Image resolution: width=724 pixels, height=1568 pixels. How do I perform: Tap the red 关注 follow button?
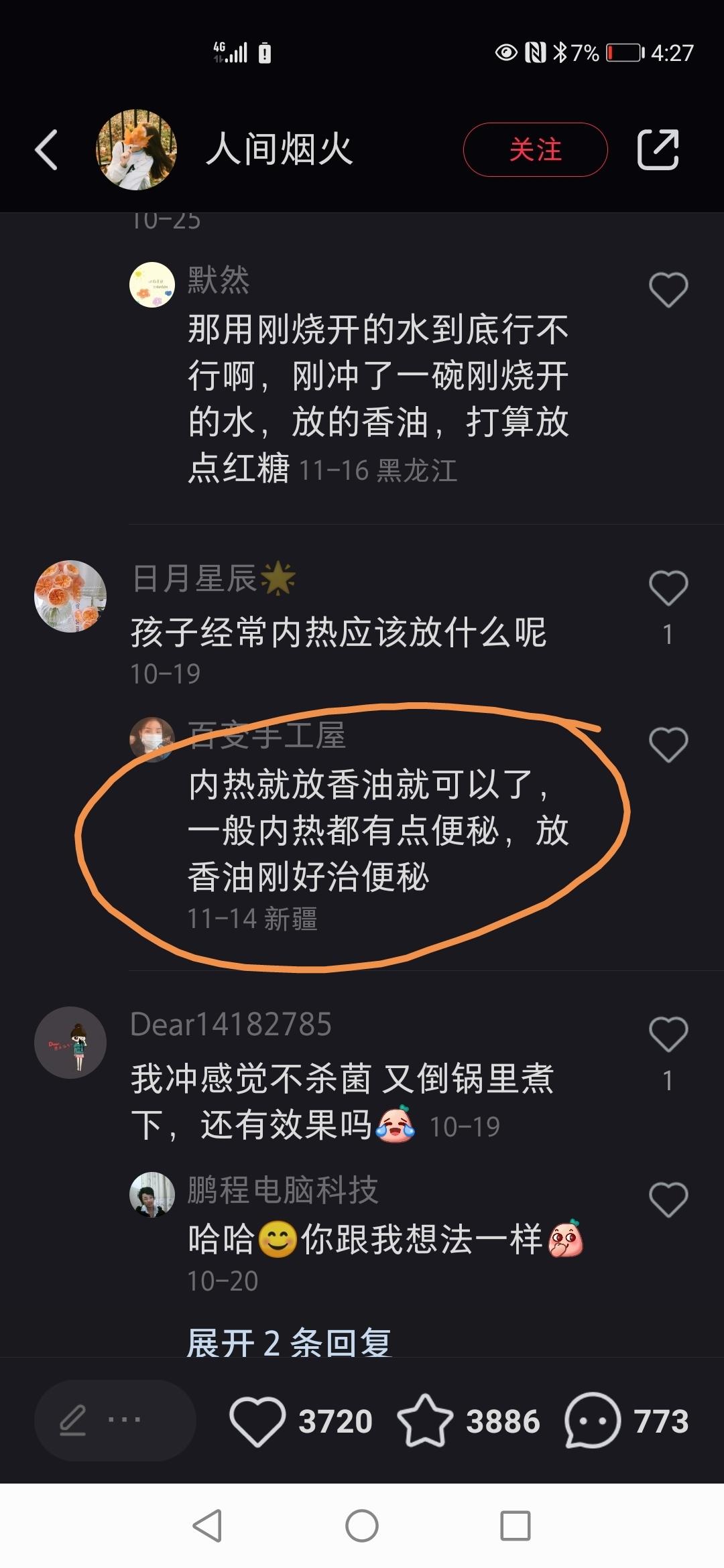click(x=536, y=150)
